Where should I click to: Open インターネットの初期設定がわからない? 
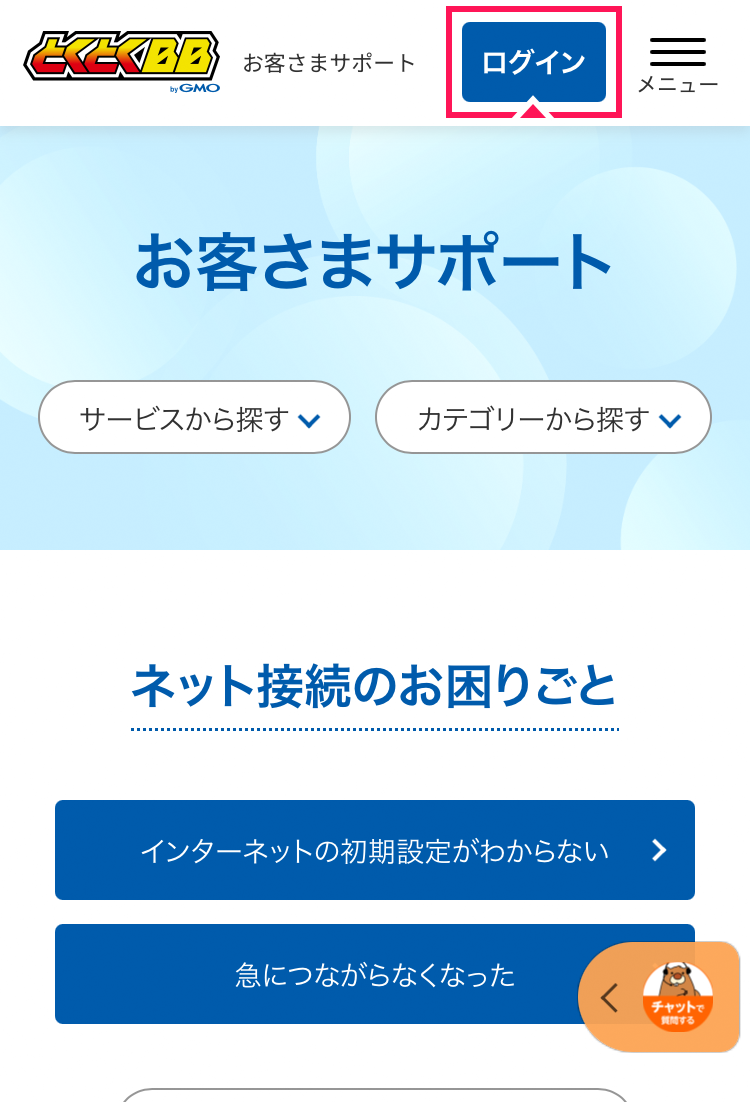coord(374,850)
